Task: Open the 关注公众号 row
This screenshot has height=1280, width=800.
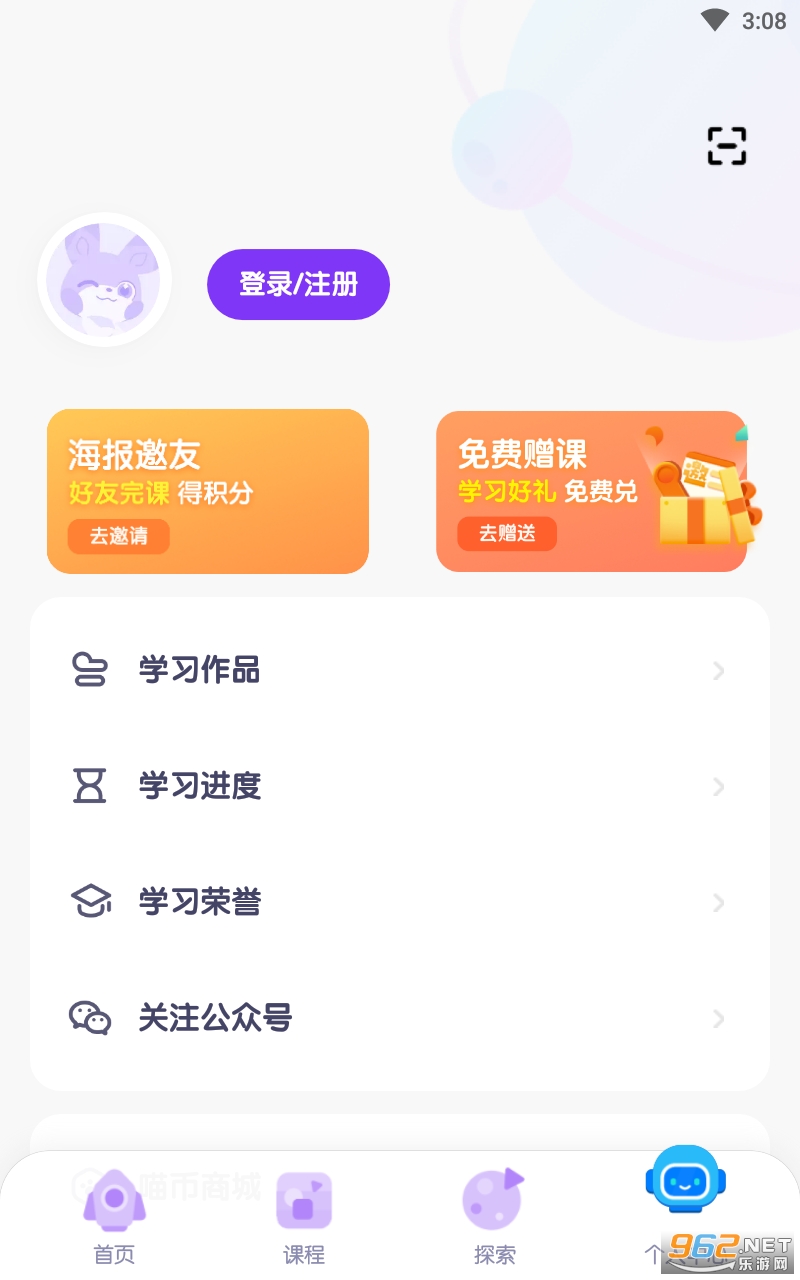Action: click(x=400, y=1018)
